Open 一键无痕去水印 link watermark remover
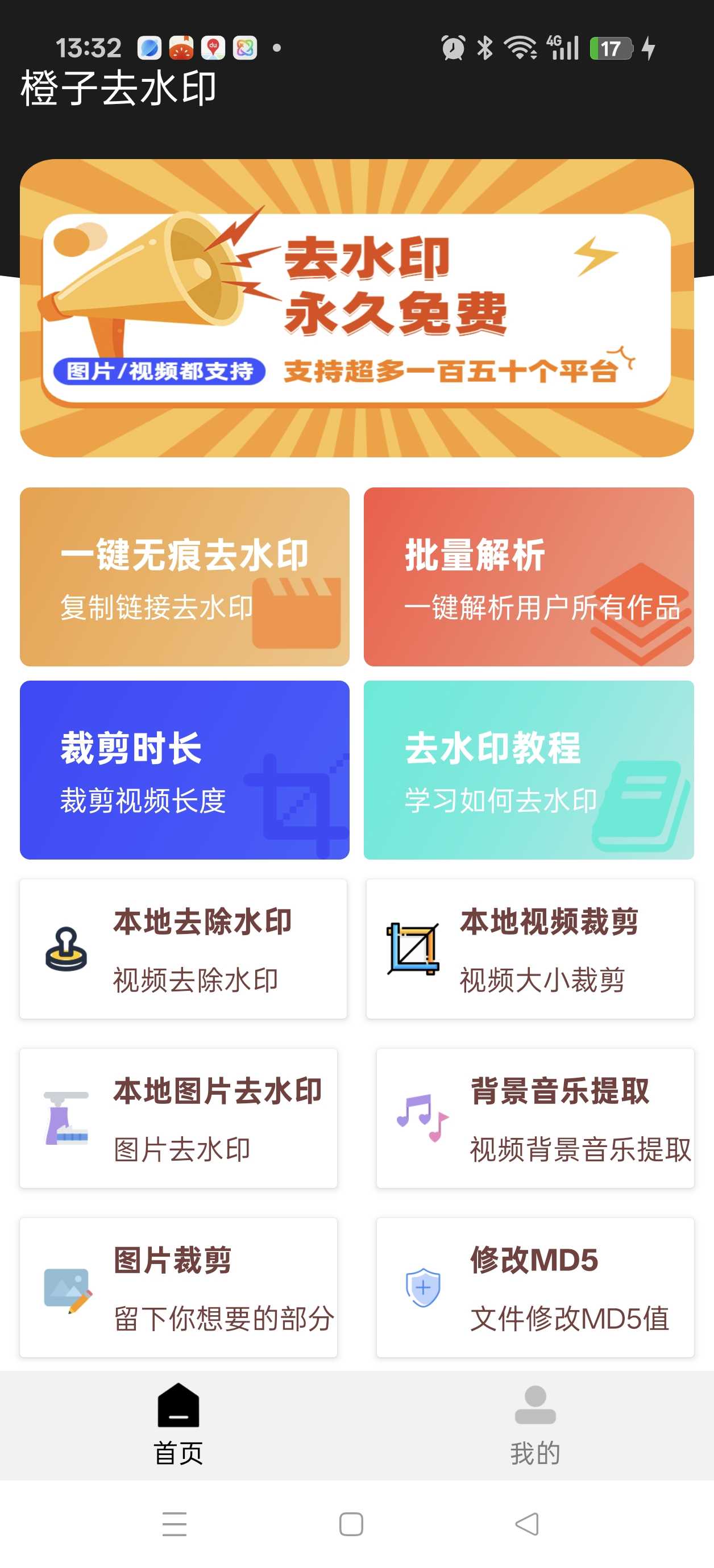The height and width of the screenshot is (1568, 714). 185,576
